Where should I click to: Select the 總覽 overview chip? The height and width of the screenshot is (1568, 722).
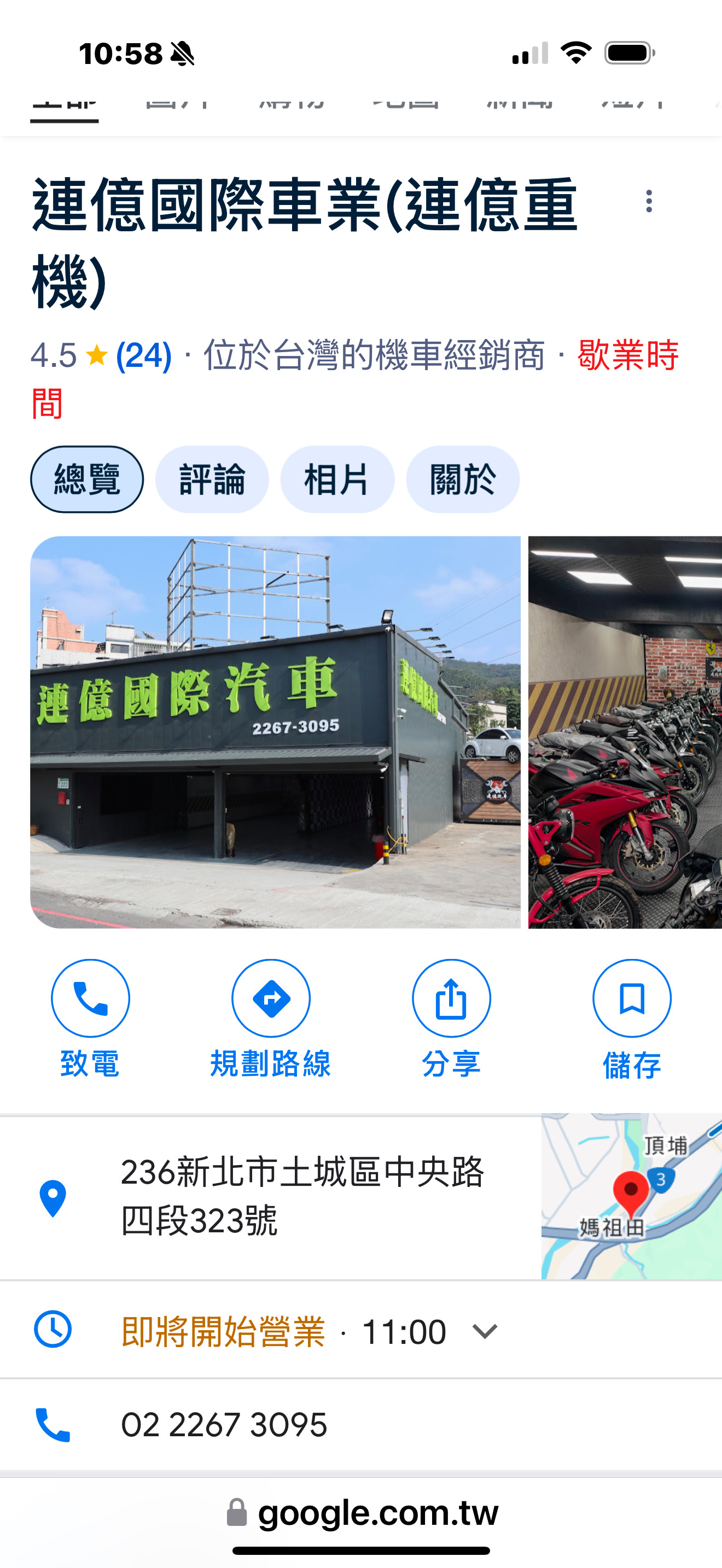pos(87,479)
